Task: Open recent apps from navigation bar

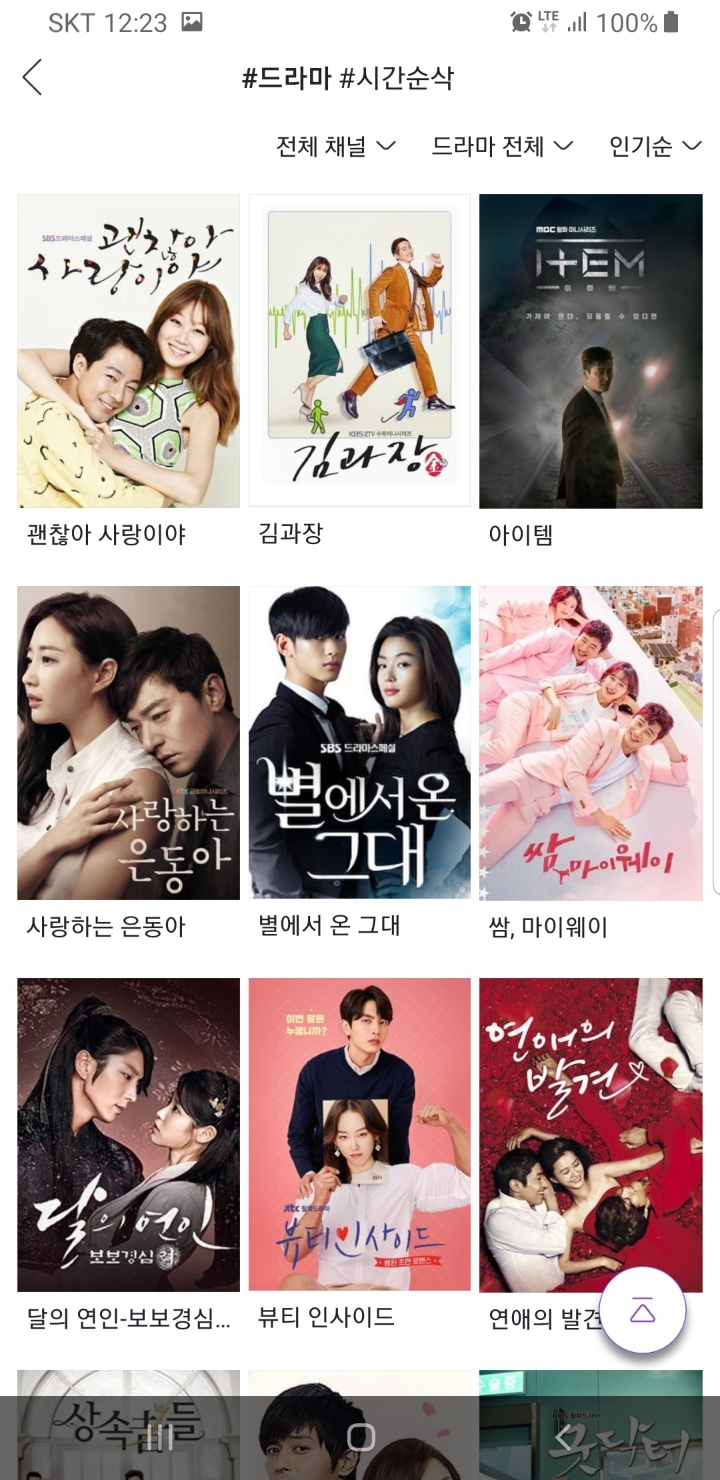Action: 160,1438
